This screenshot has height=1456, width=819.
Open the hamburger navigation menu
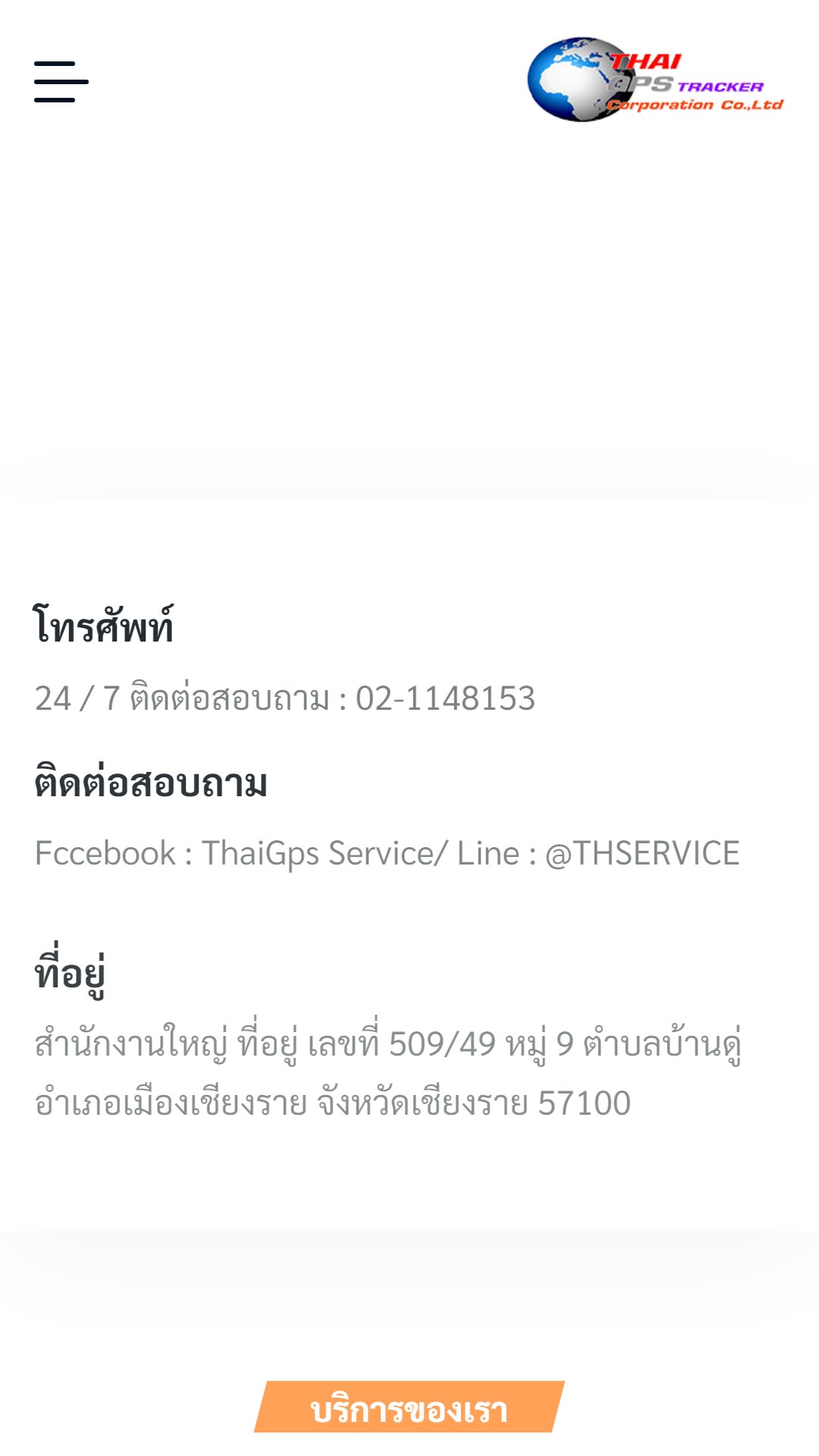tap(61, 82)
